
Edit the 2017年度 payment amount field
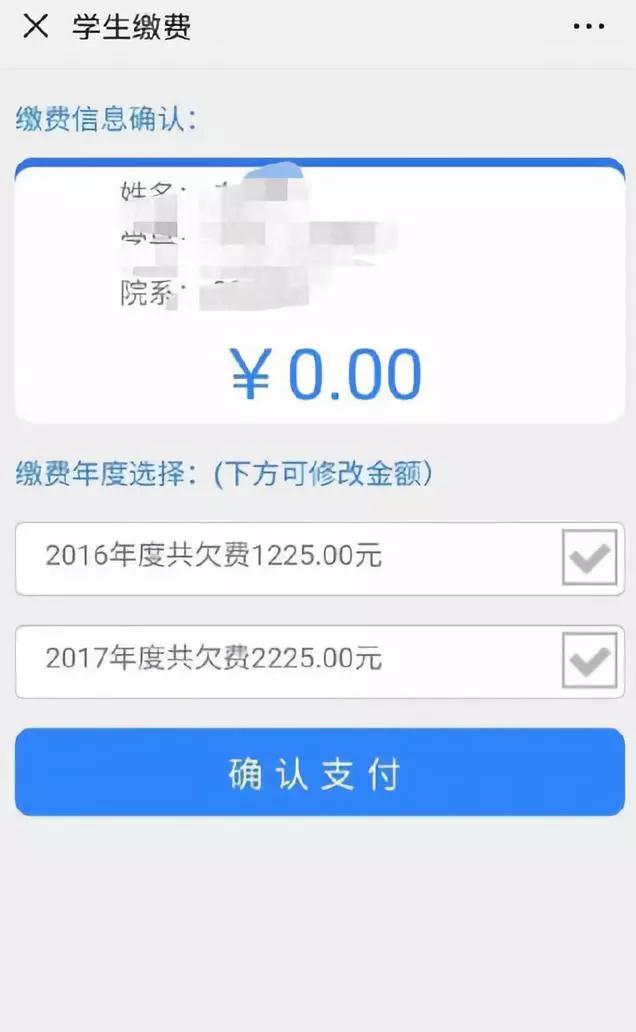click(280, 661)
